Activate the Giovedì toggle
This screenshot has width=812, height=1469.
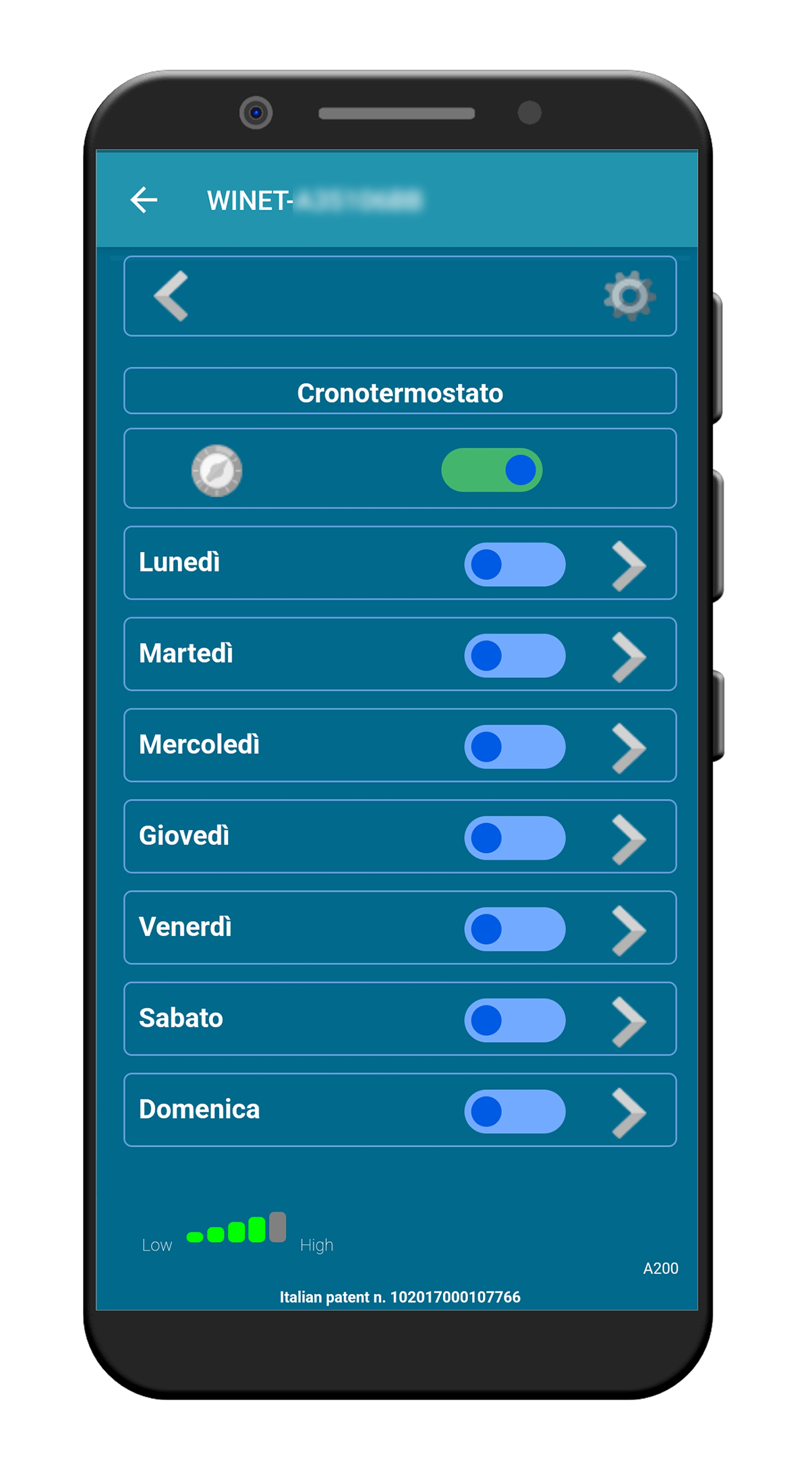point(515,837)
